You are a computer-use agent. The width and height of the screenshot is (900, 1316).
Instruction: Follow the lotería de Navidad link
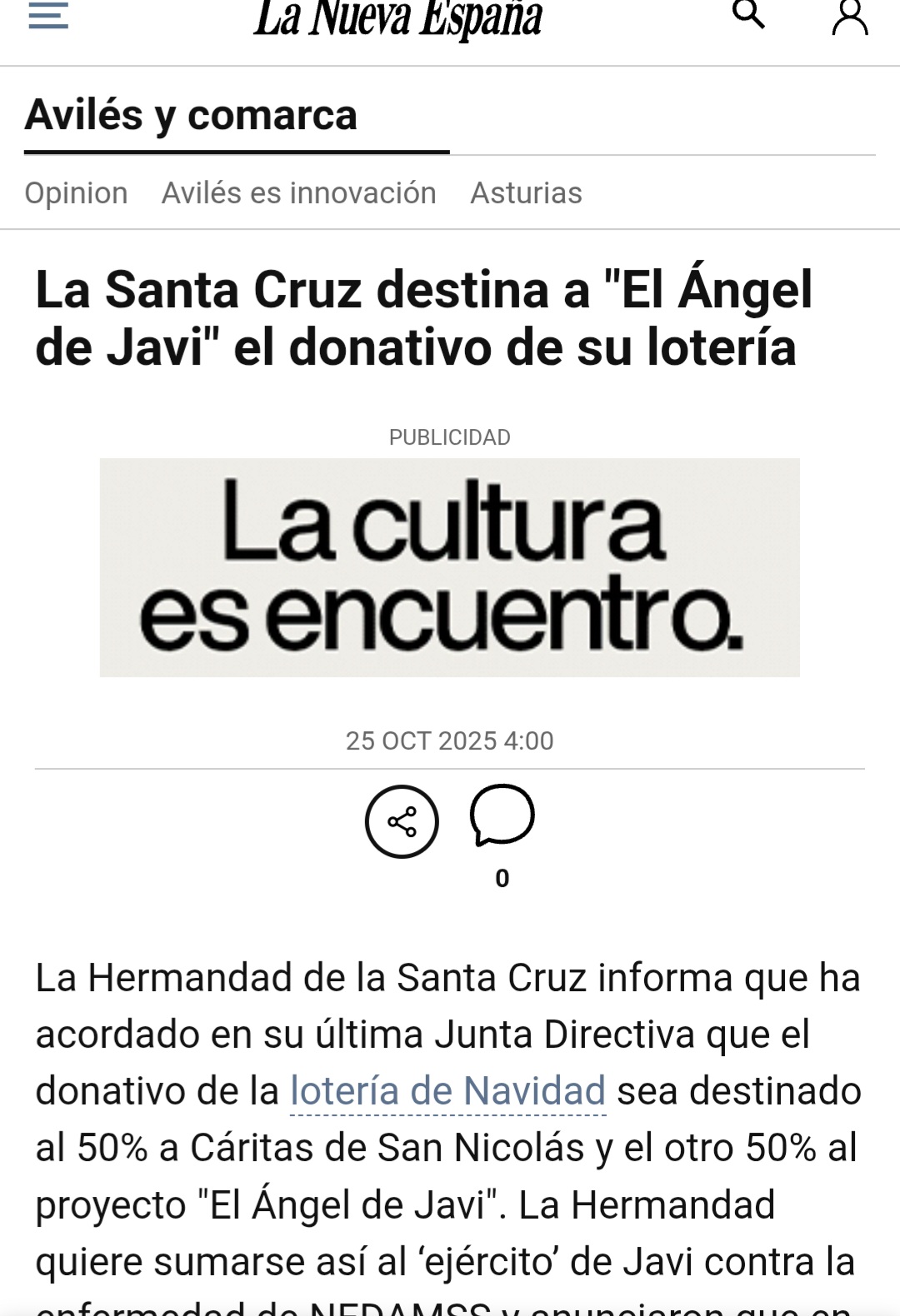click(x=447, y=1091)
